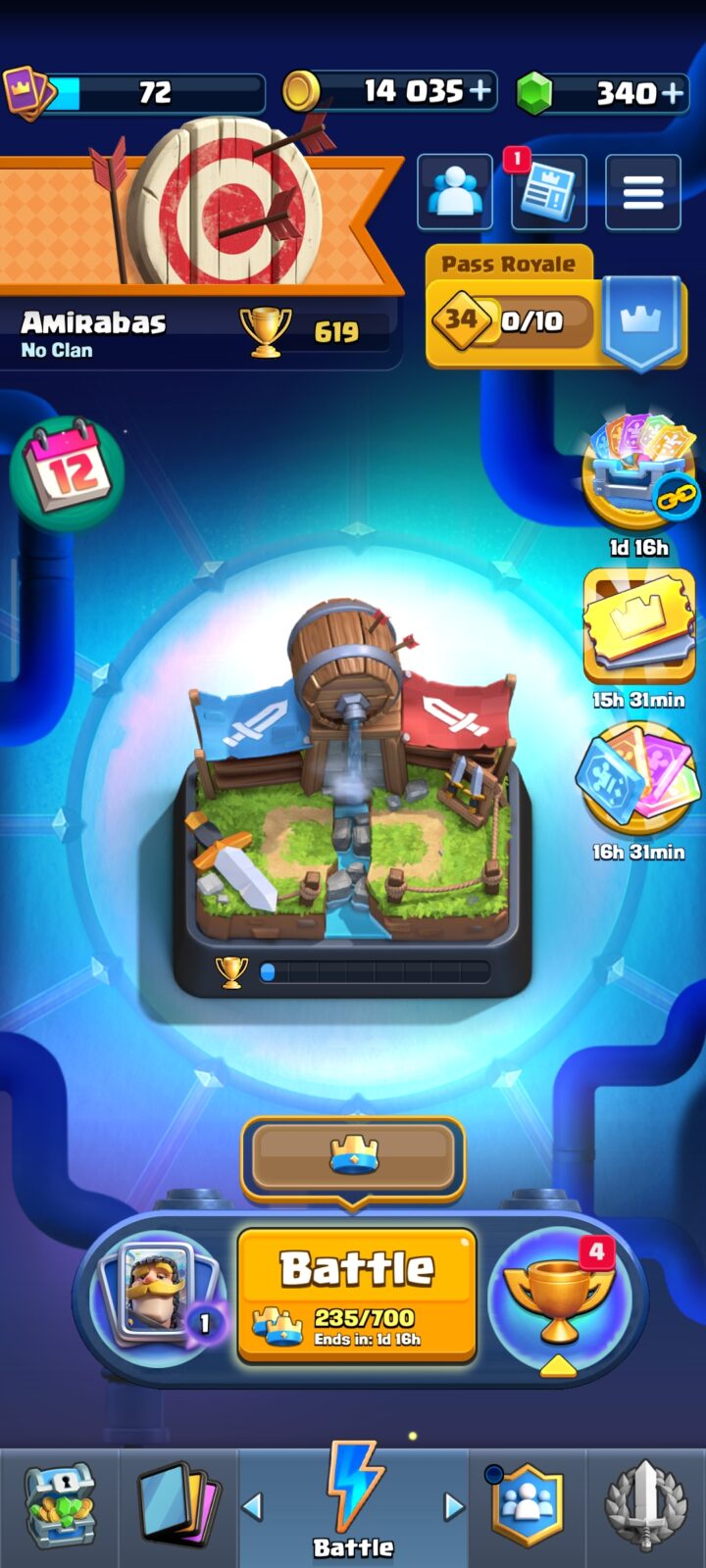The width and height of the screenshot is (706, 1568).
Task: Open the friends and social icon
Action: 455,191
